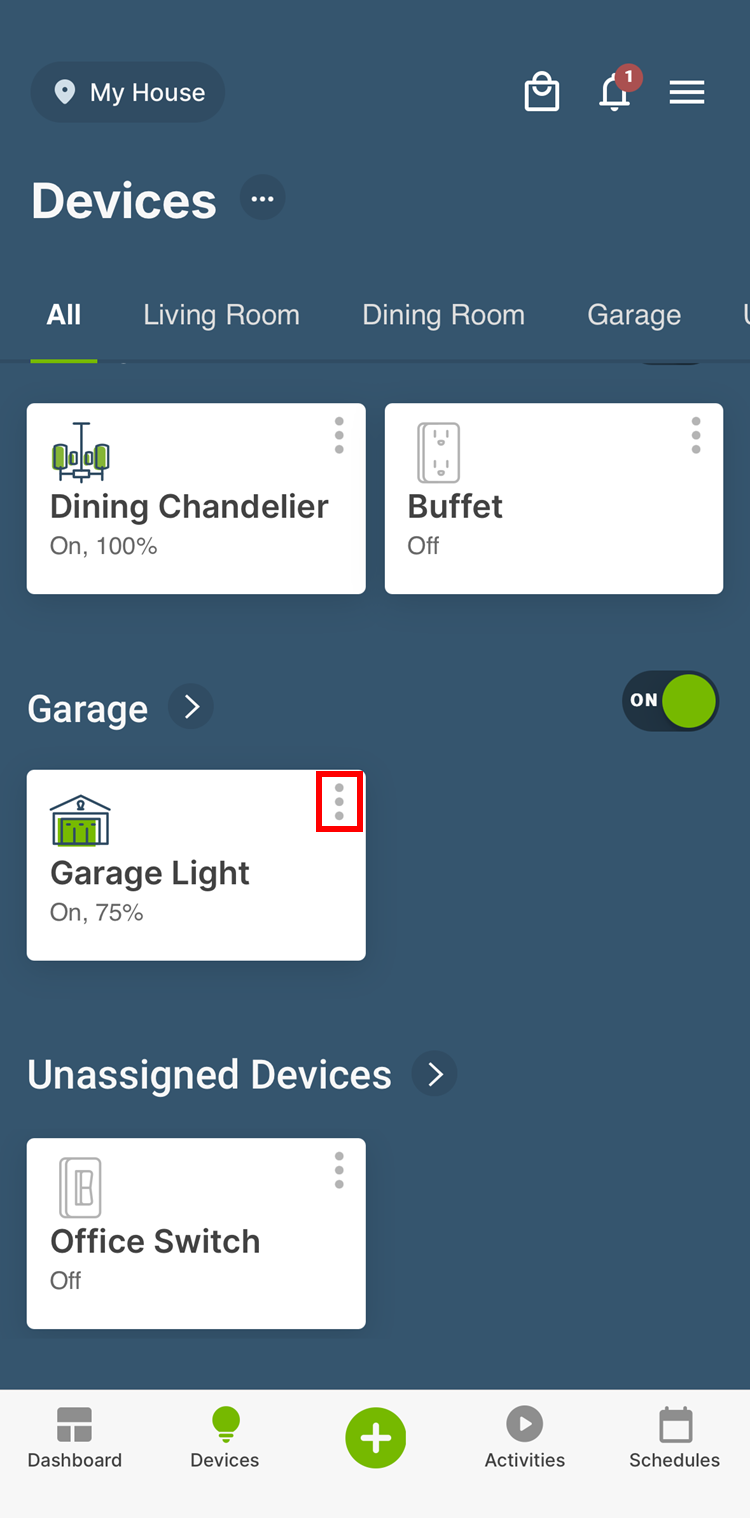Switch to the Dining Room tab
Screen dimensions: 750x1518
click(x=443, y=315)
